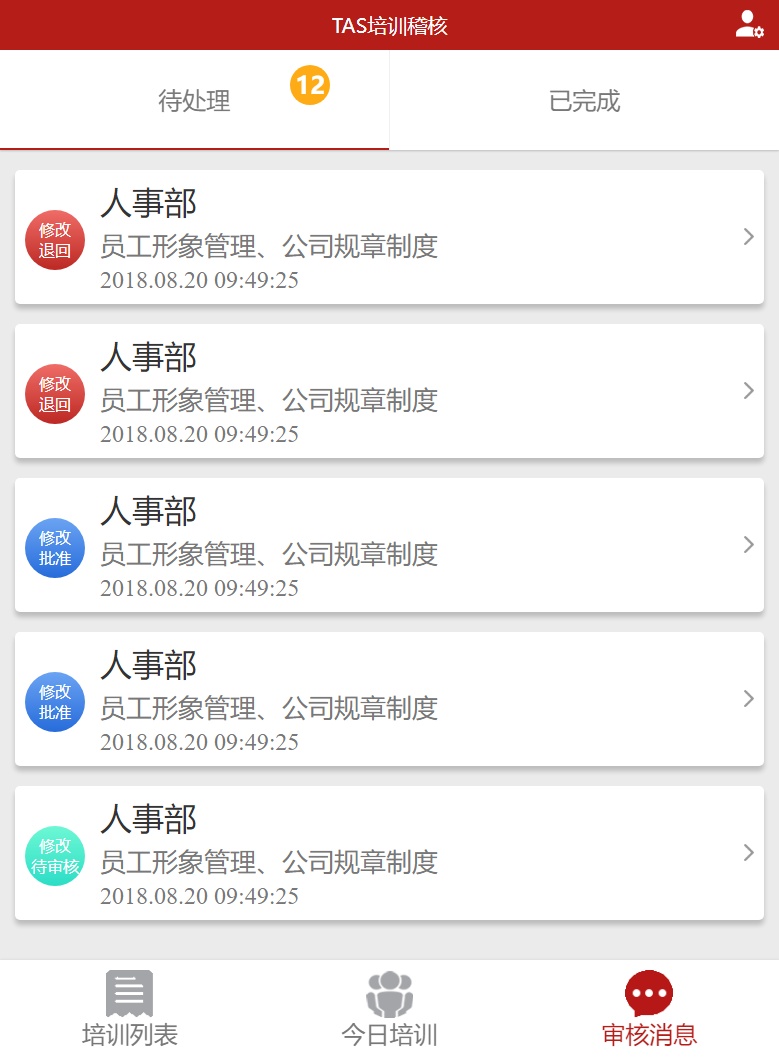
Task: Switch to the 已完成 tab
Action: point(584,101)
